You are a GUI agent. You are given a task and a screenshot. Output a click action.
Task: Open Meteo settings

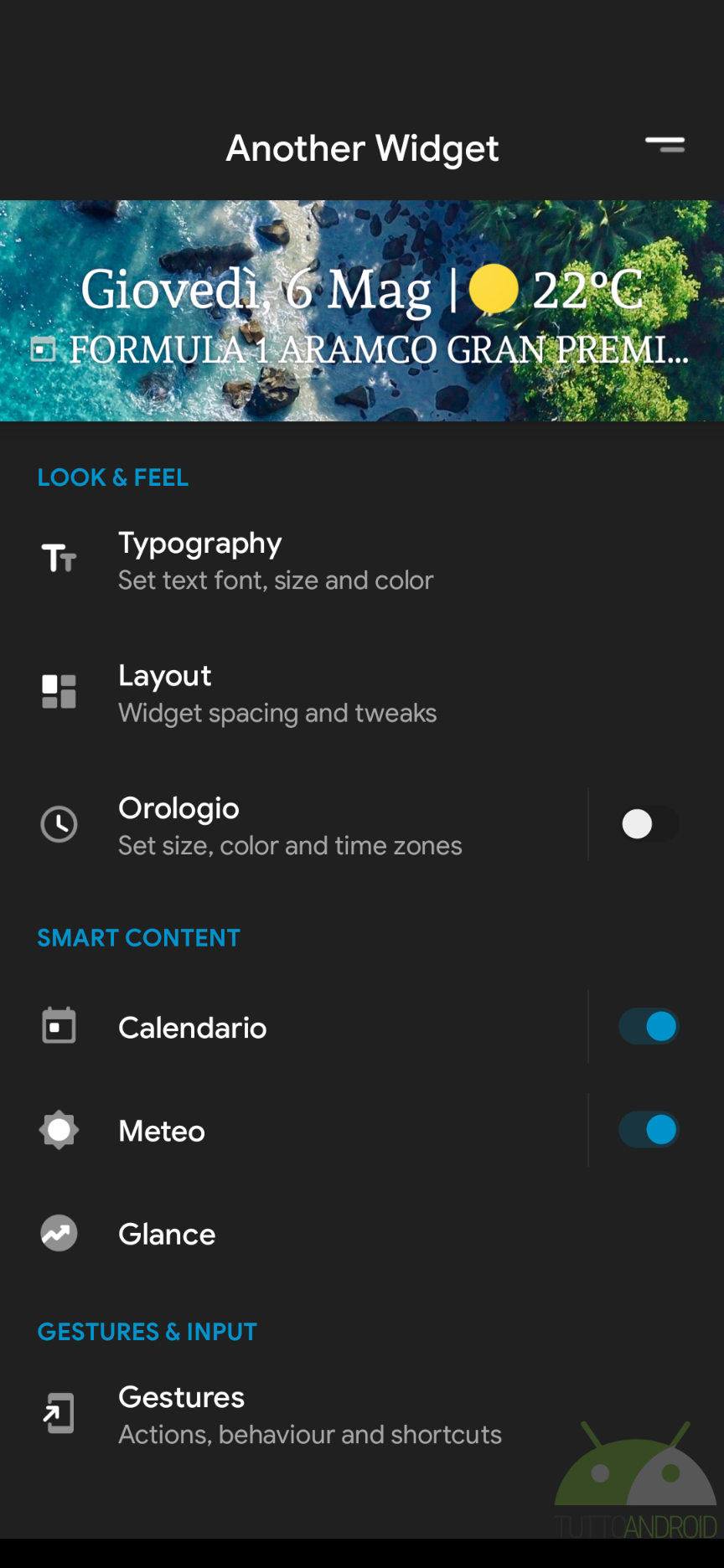pyautogui.click(x=293, y=1131)
